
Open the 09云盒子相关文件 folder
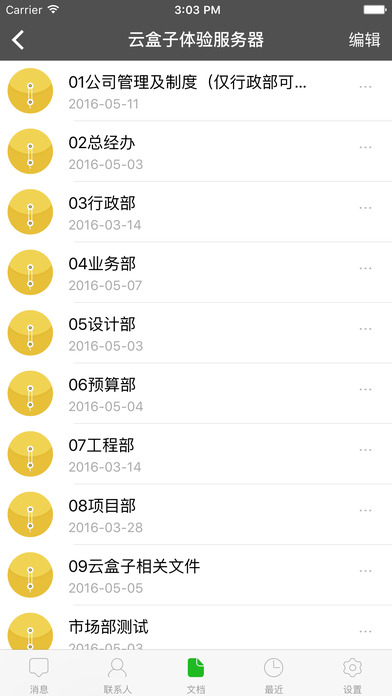tap(196, 575)
